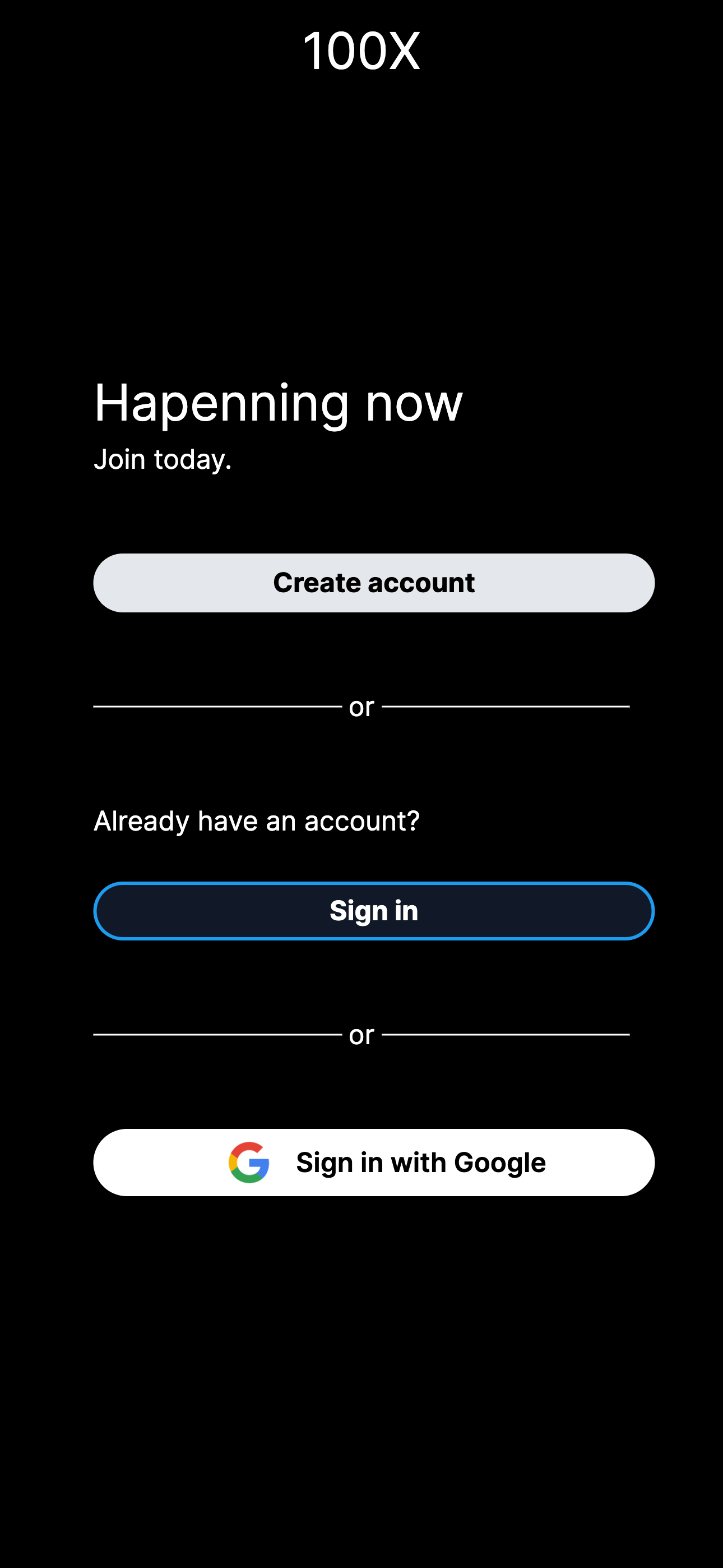Select the Sign in button
Viewport: 723px width, 1568px height.
pos(374,911)
